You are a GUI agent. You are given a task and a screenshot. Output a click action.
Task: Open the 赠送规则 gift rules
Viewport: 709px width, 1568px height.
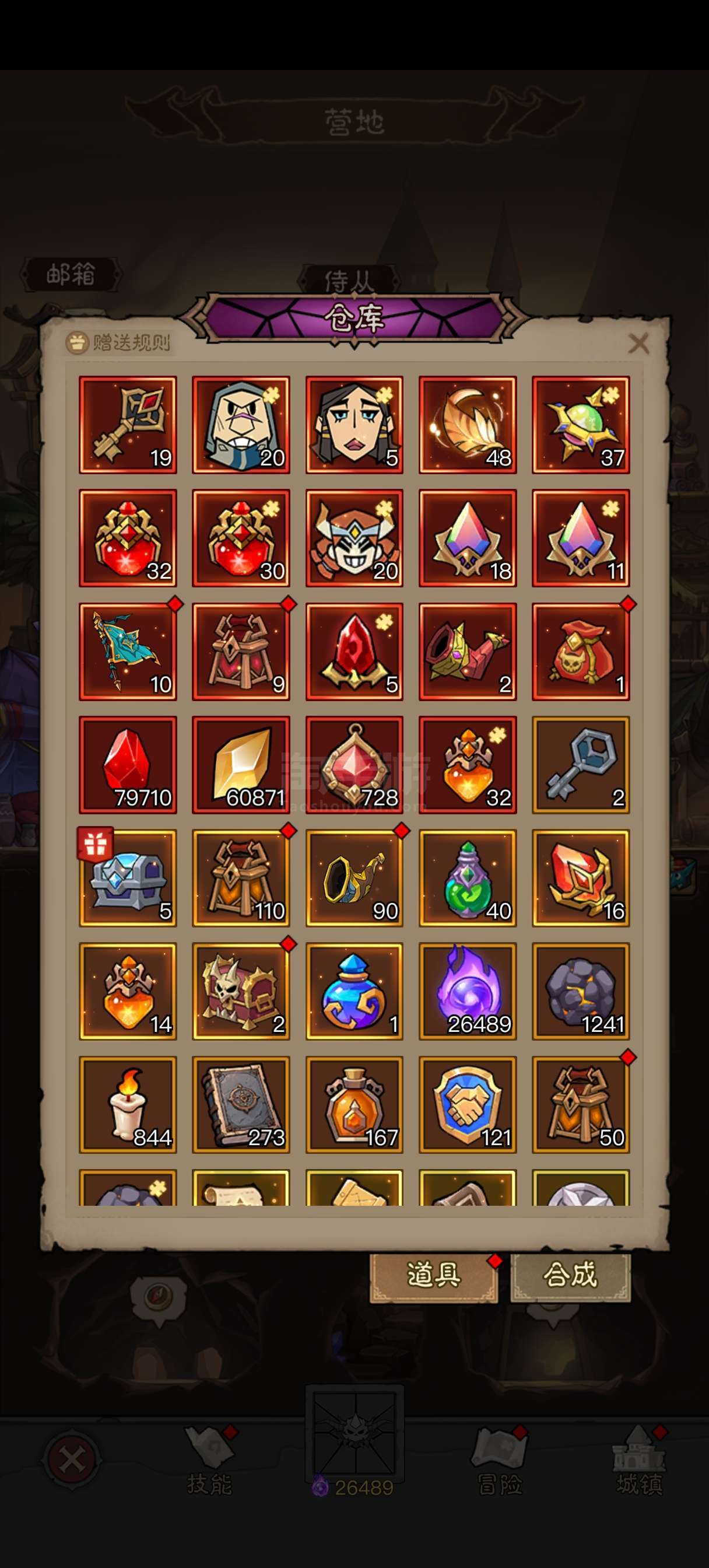(x=119, y=342)
